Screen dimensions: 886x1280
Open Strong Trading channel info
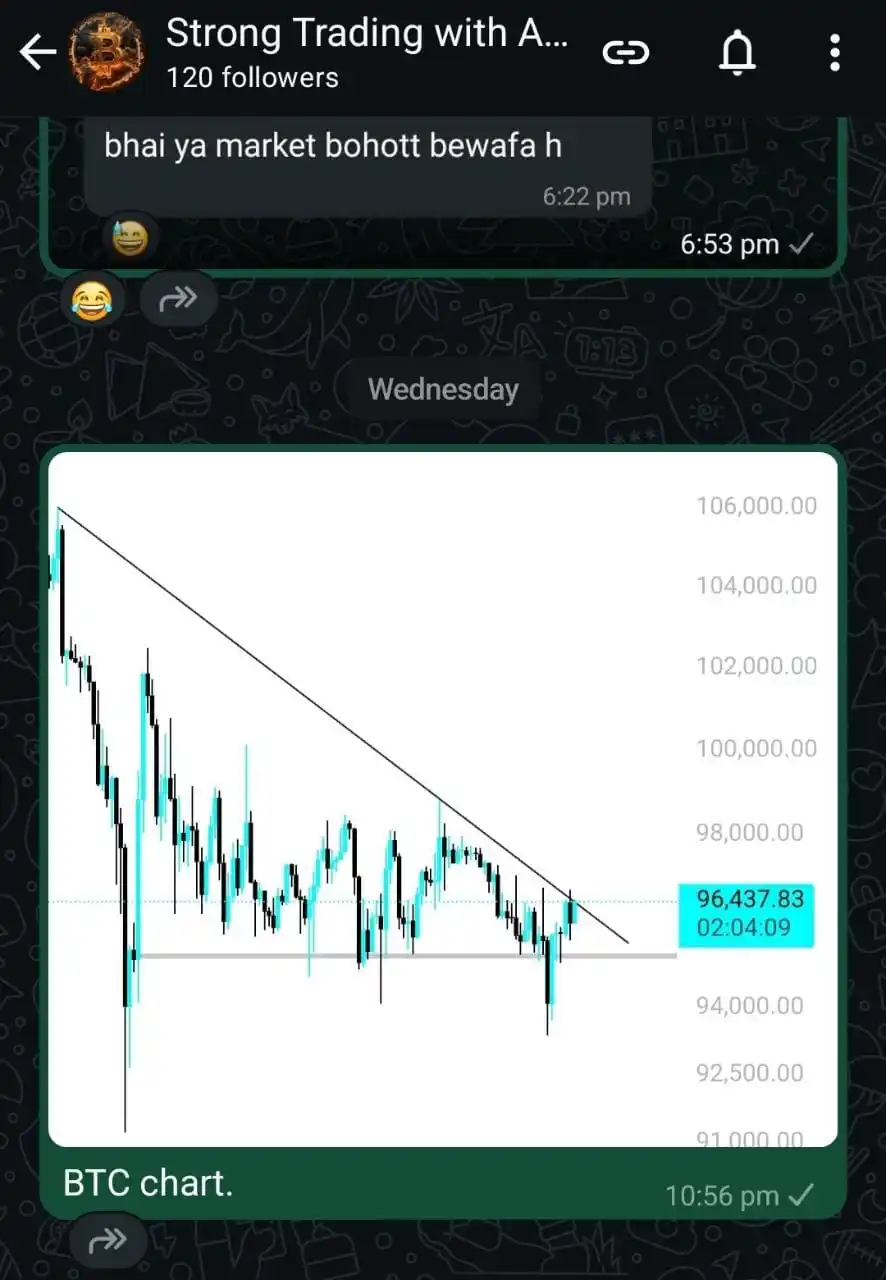point(366,51)
